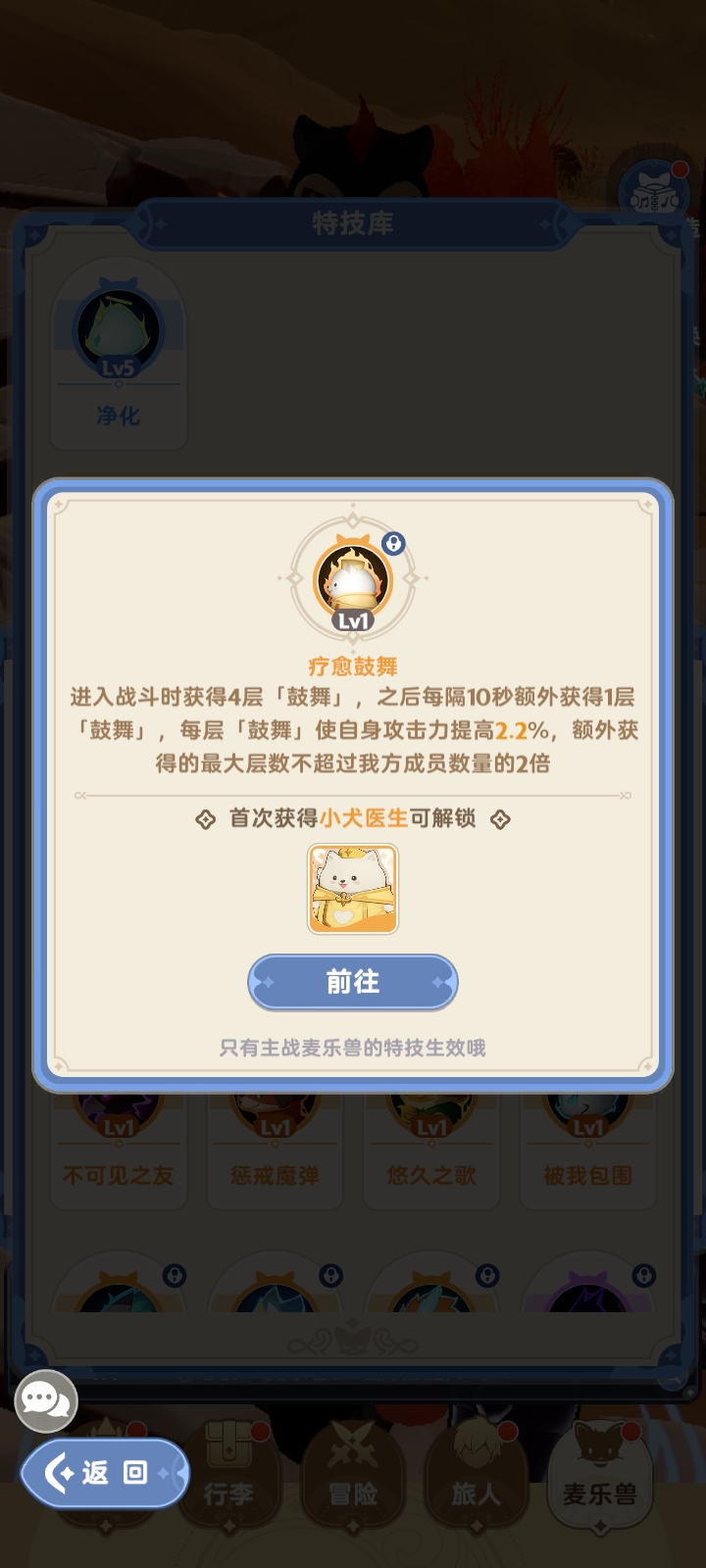
Task: Go to the 麦乐兽 tab
Action: (600, 1472)
